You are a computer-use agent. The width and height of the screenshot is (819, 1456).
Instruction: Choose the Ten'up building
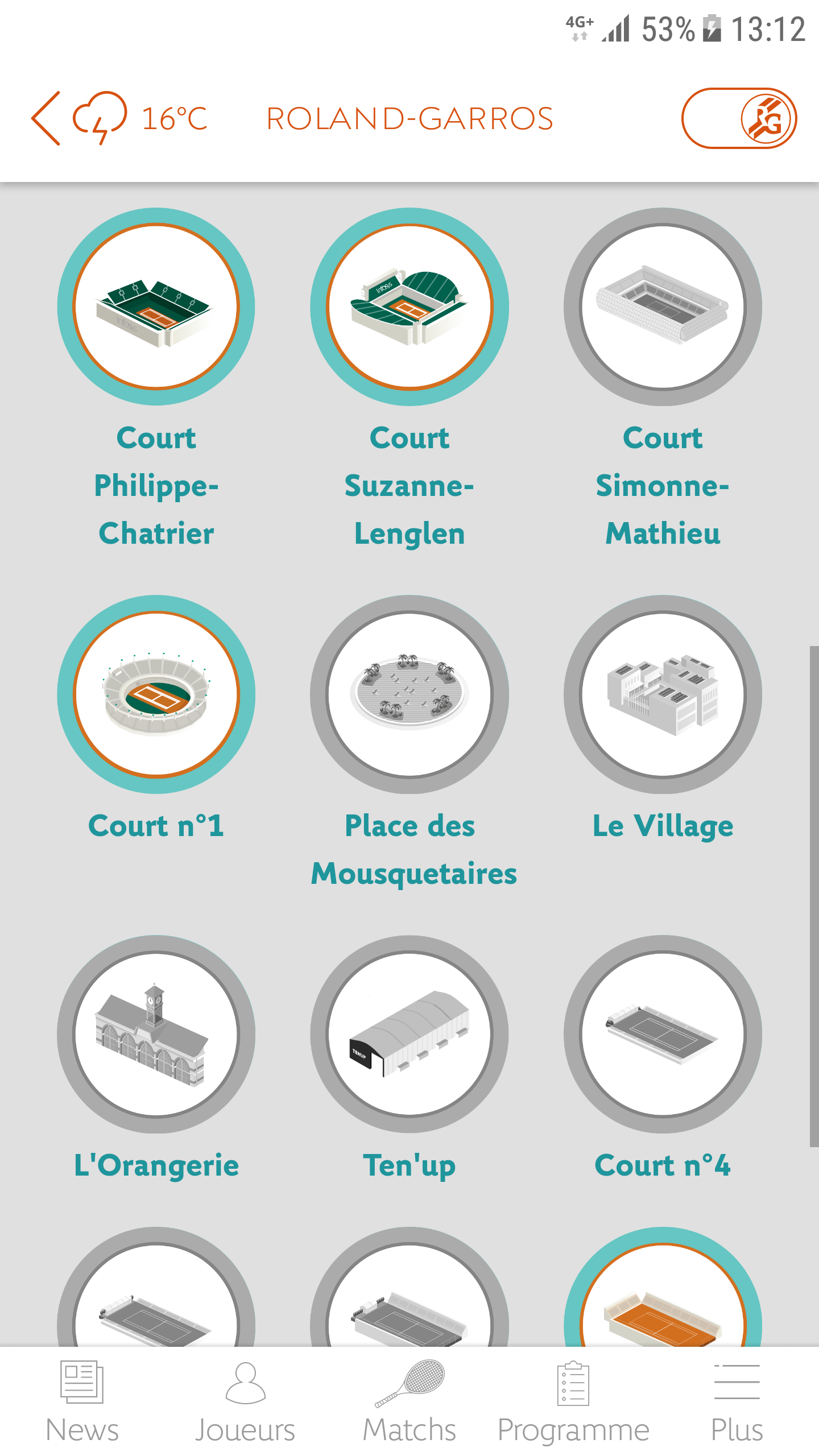(409, 1035)
